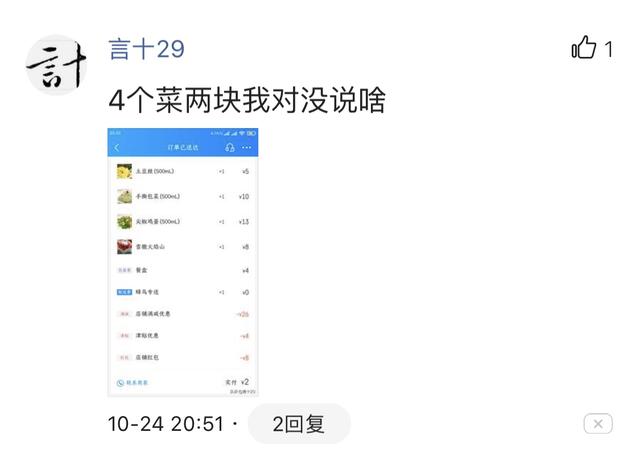View the 2回复 replies
640x465 pixels.
tap(298, 424)
